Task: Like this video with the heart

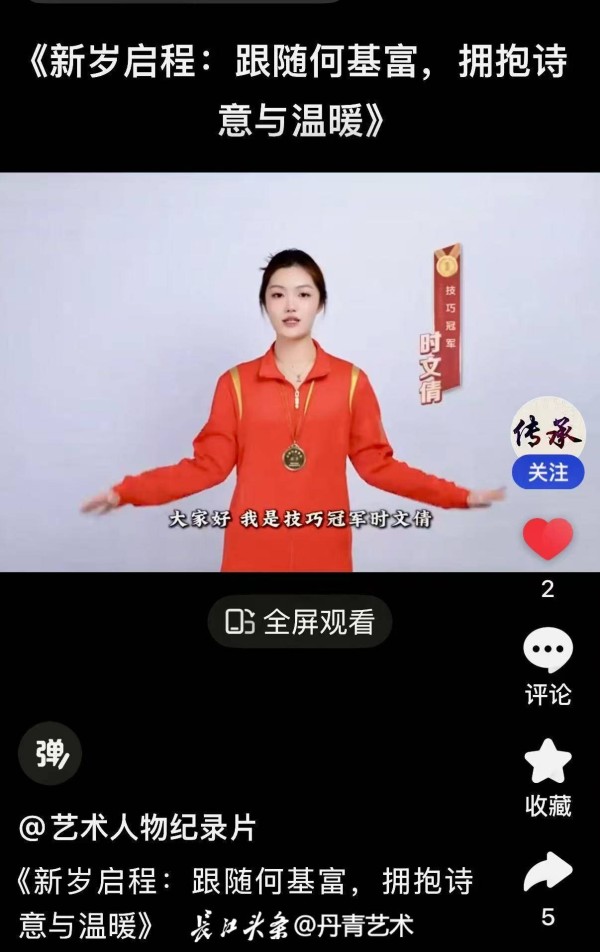Action: (548, 540)
